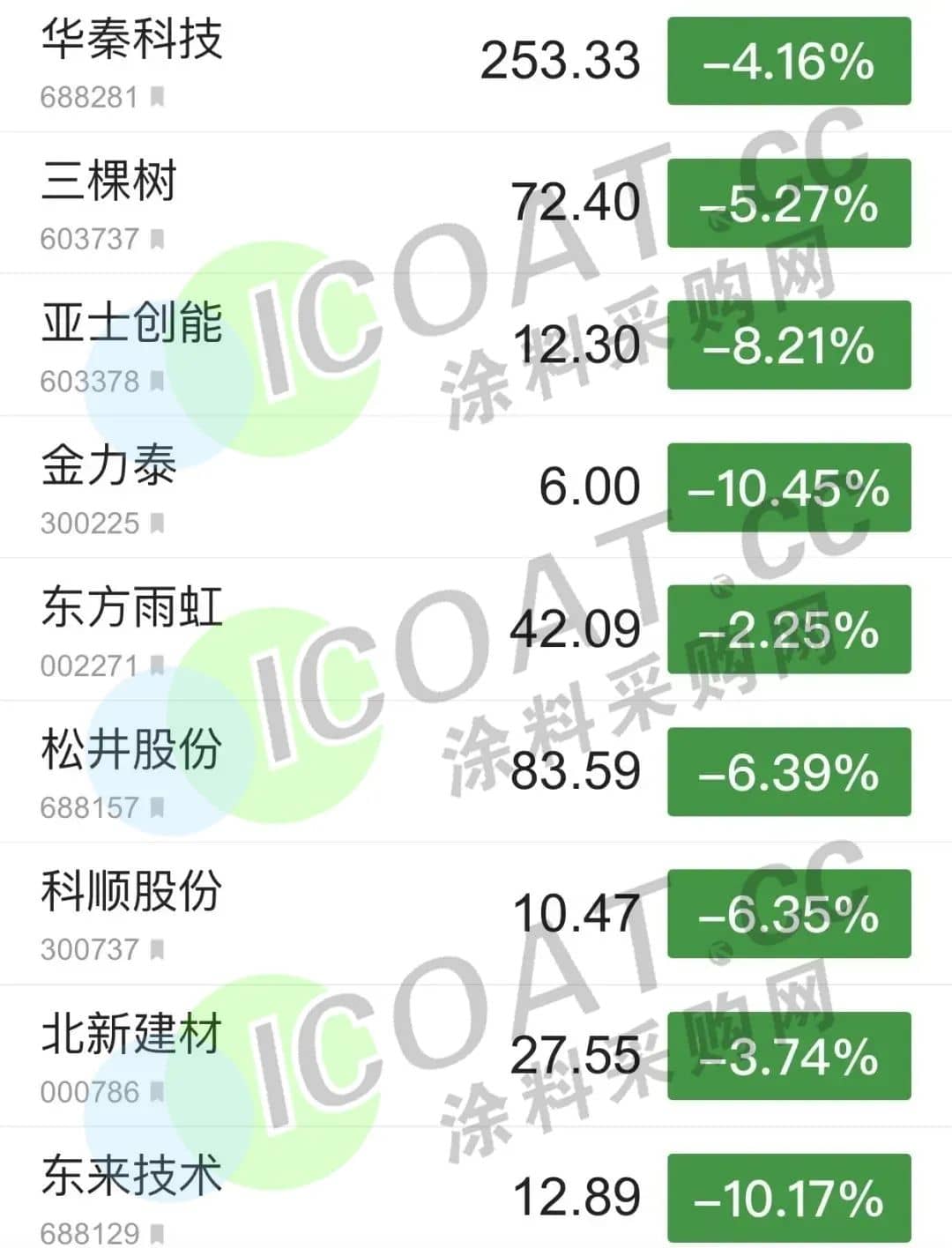Open the 东方雨虹 stock row
Viewport: 952px width, 1248px height.
pos(132,608)
